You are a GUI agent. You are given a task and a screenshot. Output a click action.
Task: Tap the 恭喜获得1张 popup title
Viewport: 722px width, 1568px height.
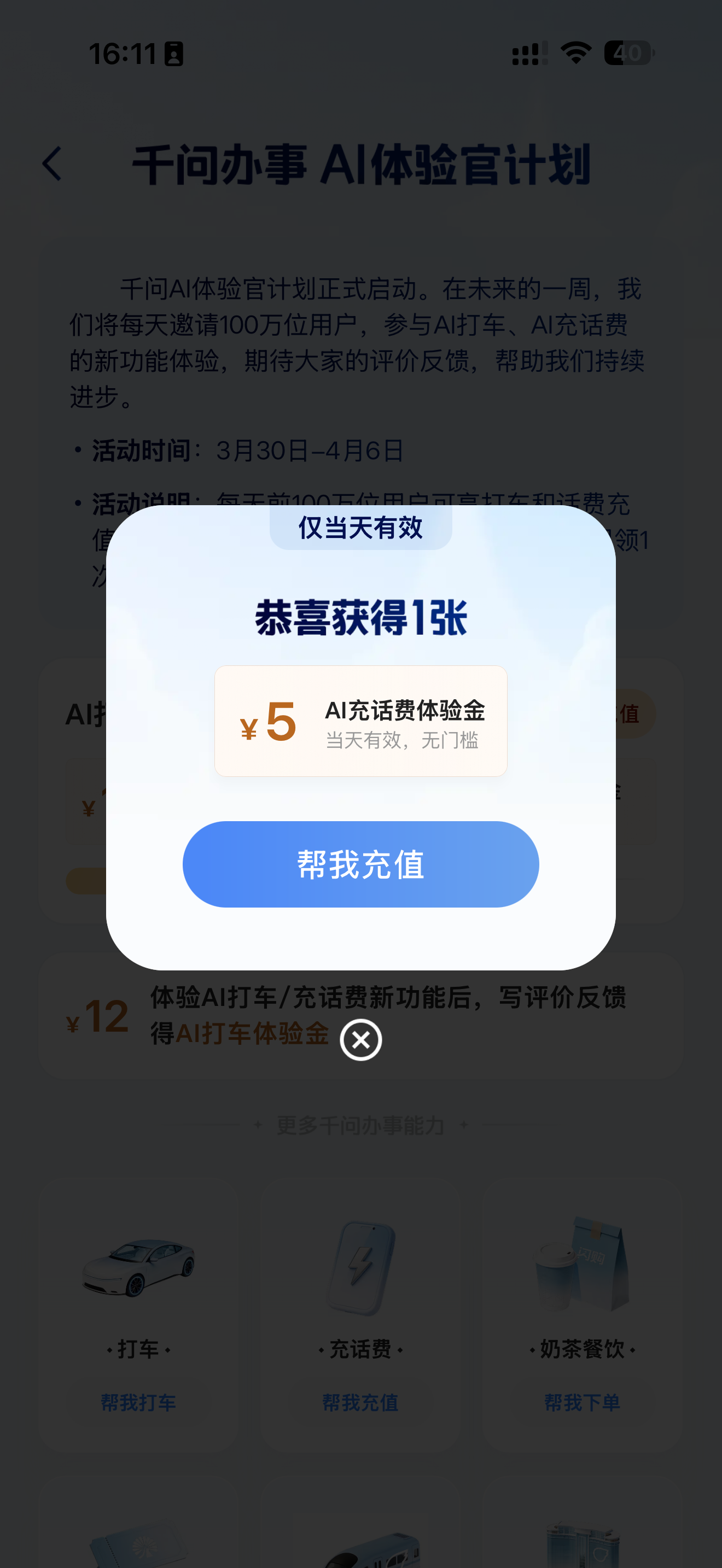coord(361,616)
